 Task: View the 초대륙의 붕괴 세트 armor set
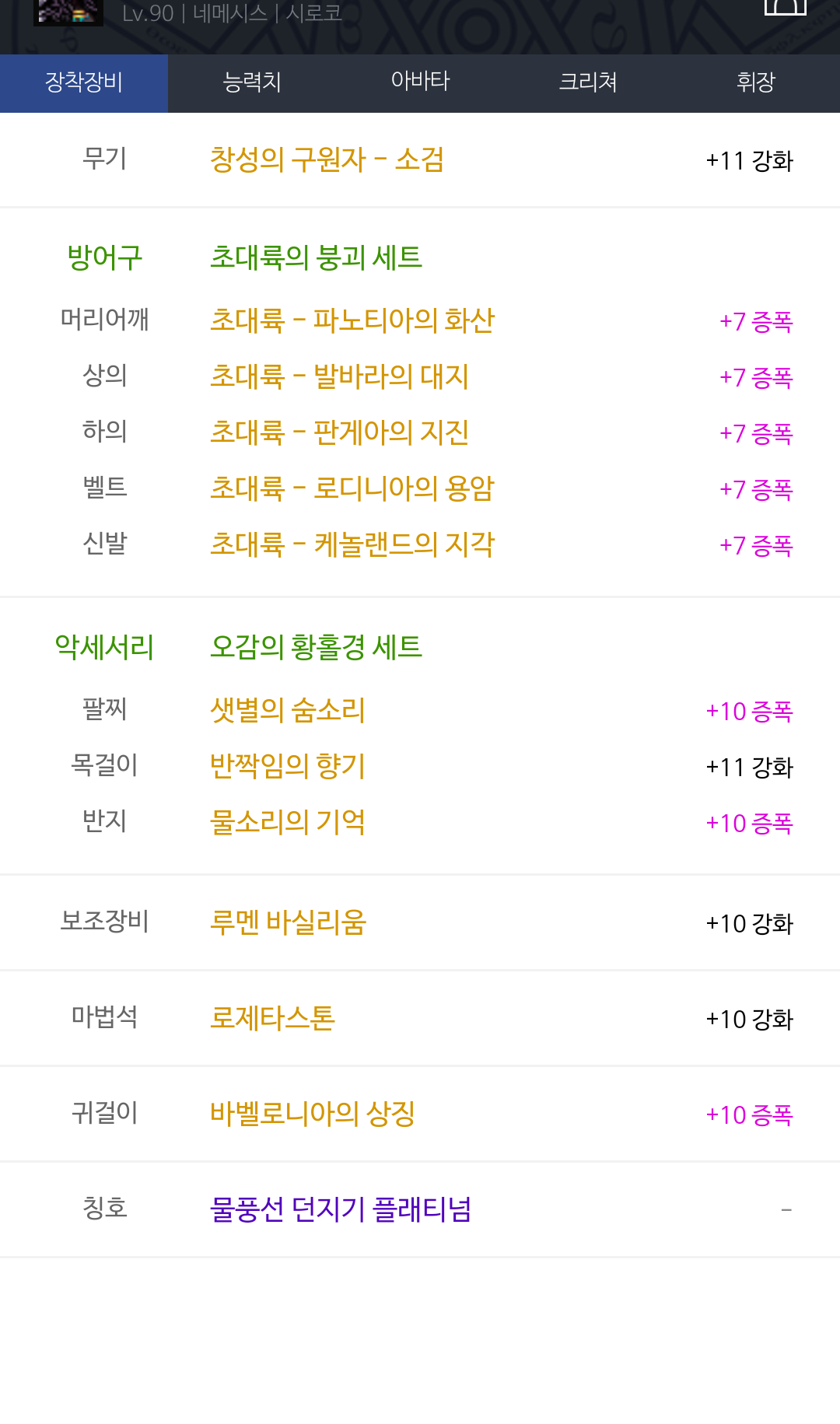(x=316, y=257)
